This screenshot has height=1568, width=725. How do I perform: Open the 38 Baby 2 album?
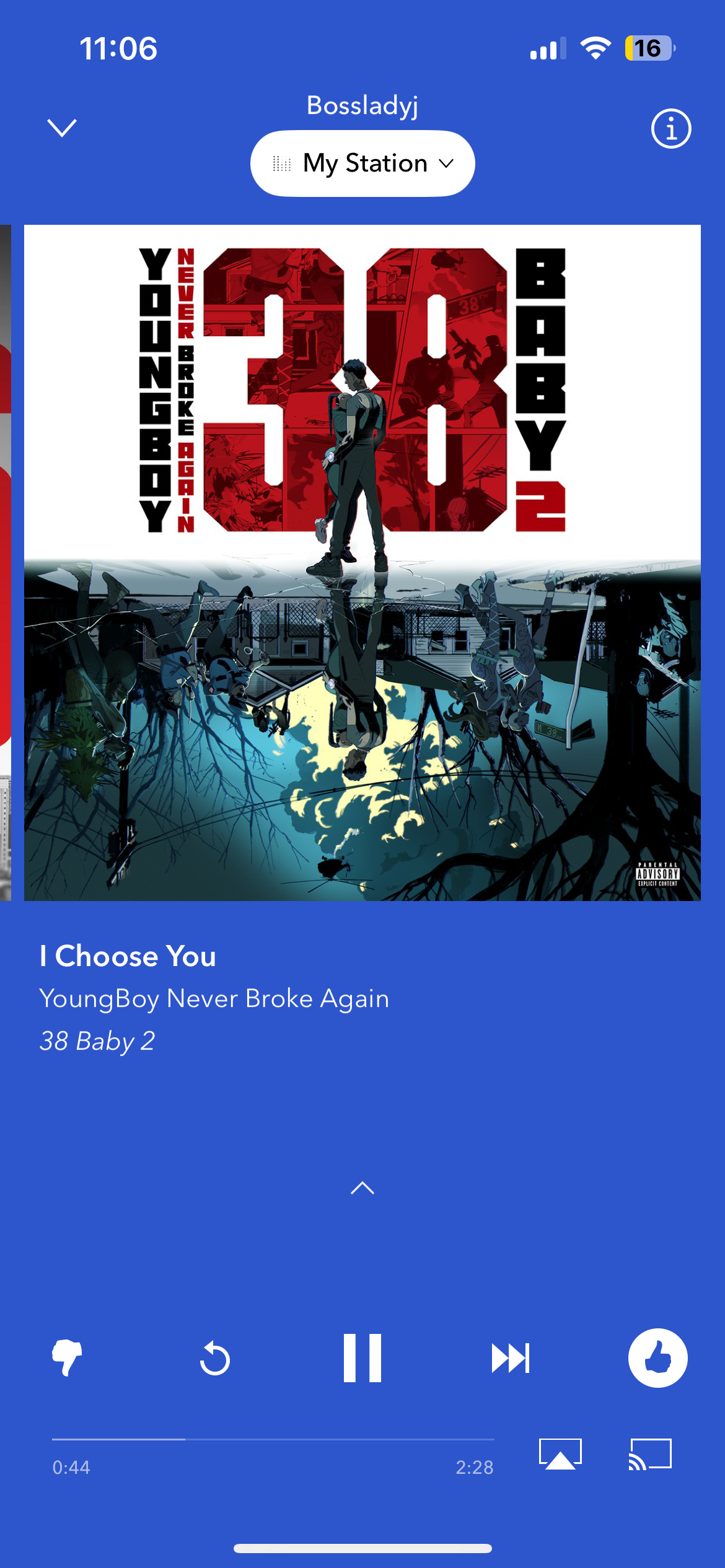coord(97,1041)
